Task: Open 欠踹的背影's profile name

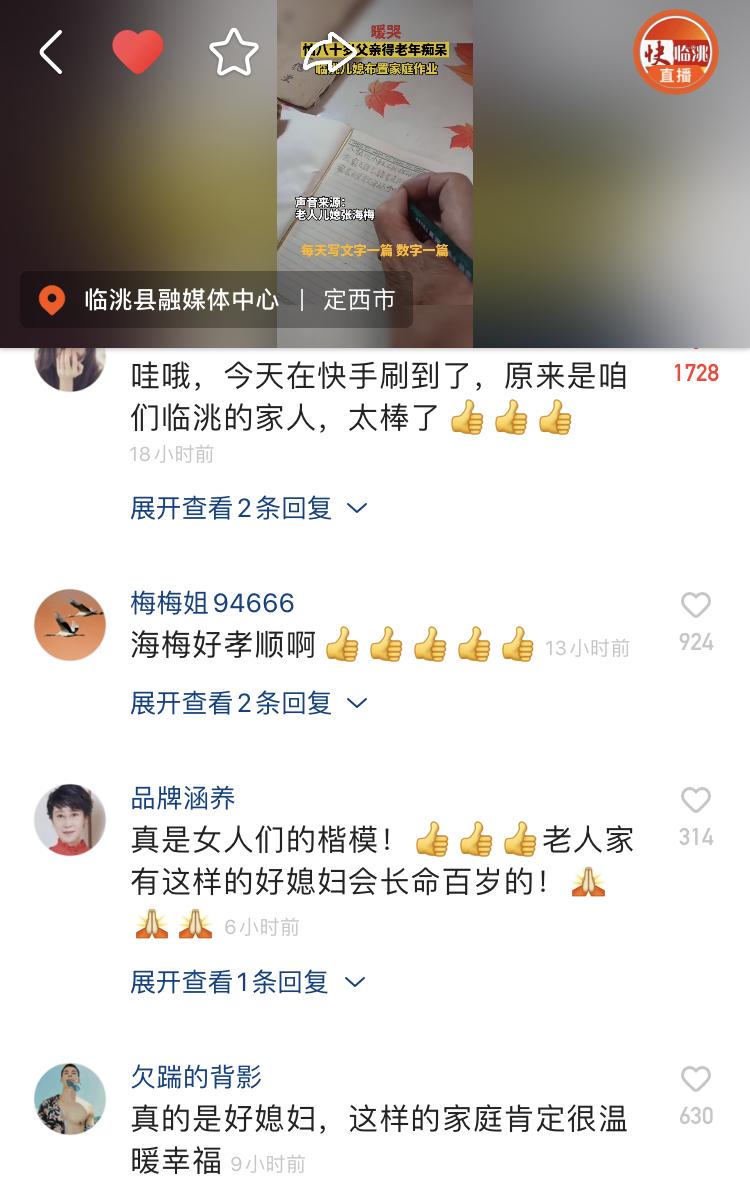Action: pyautogui.click(x=196, y=1076)
